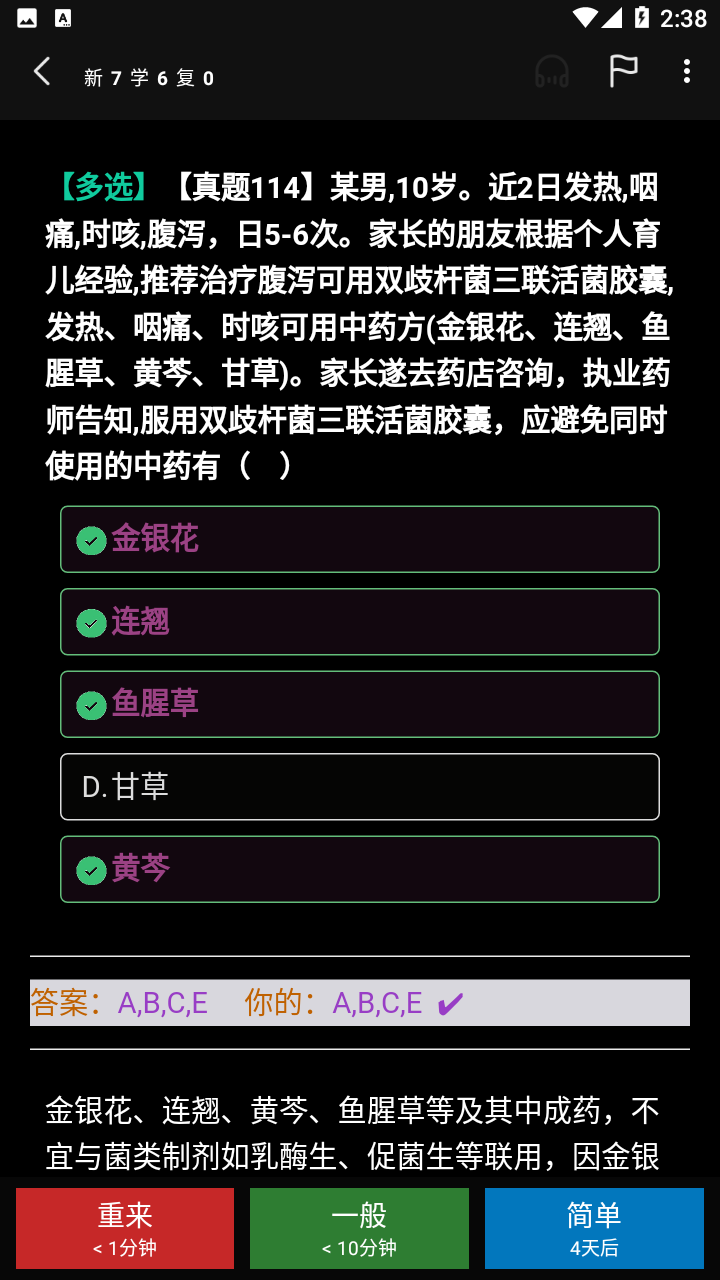Rate the card as 重来
This screenshot has width=720, height=1280.
click(125, 1229)
